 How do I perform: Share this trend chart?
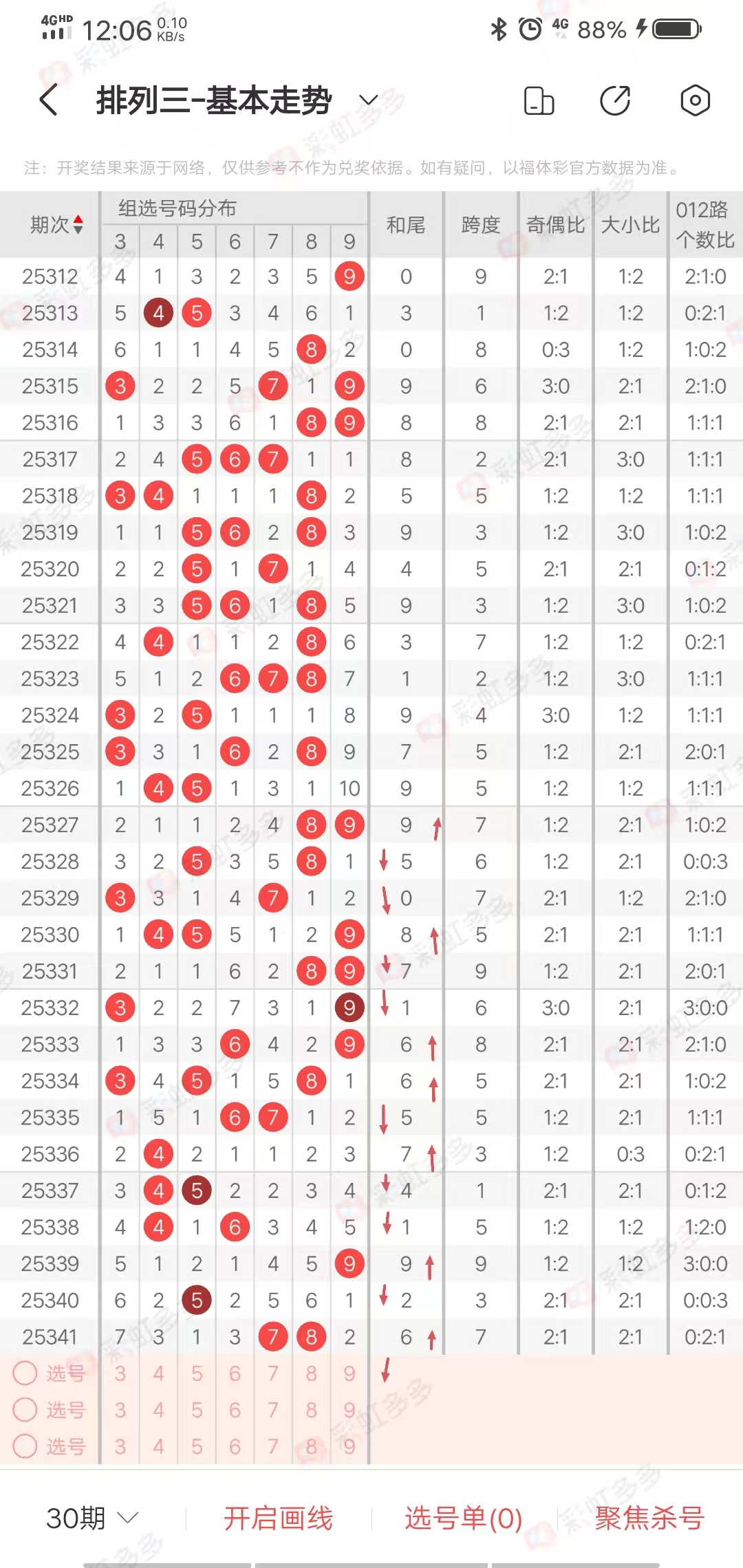[615, 100]
